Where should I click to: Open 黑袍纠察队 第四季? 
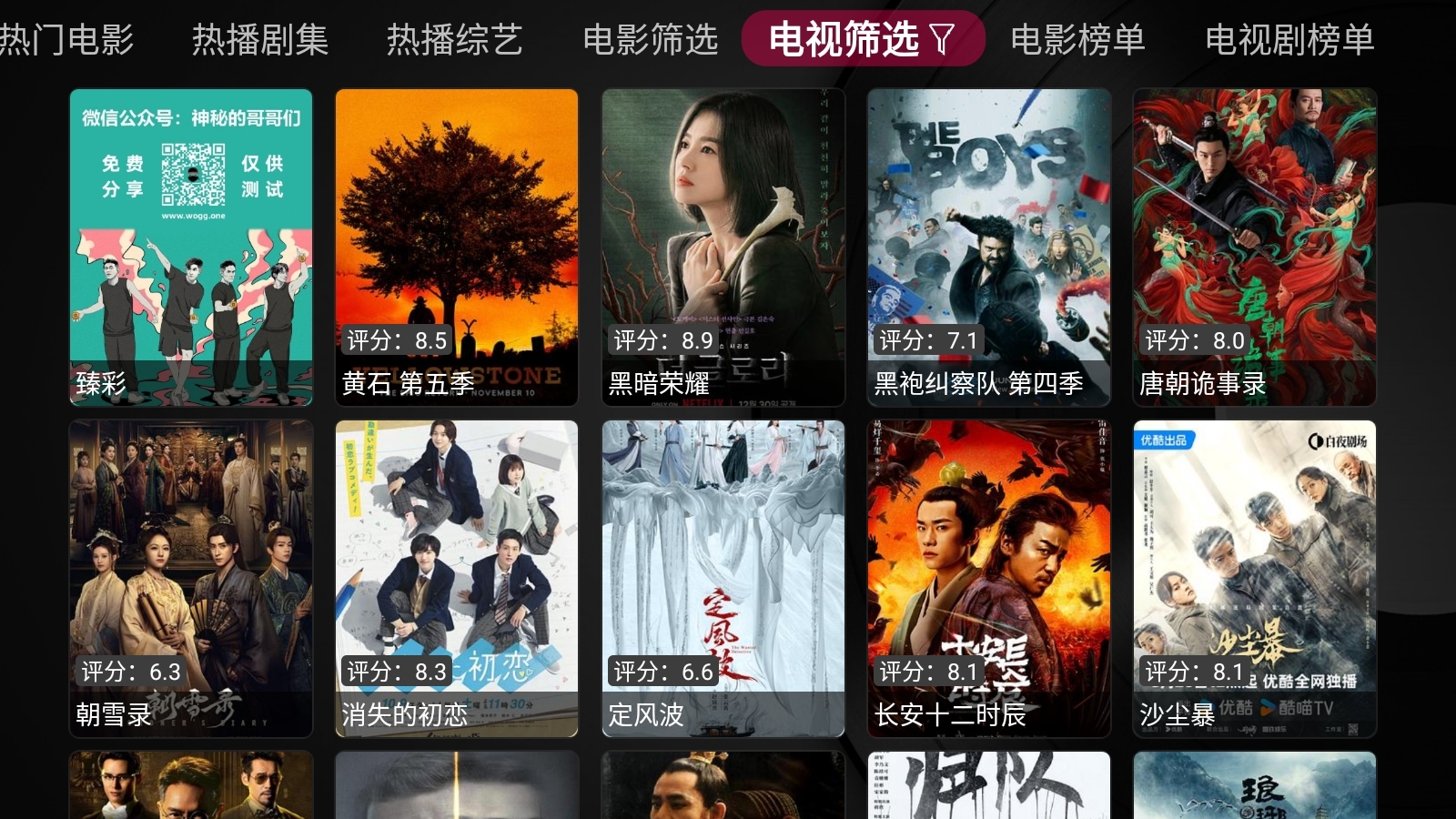[x=989, y=247]
